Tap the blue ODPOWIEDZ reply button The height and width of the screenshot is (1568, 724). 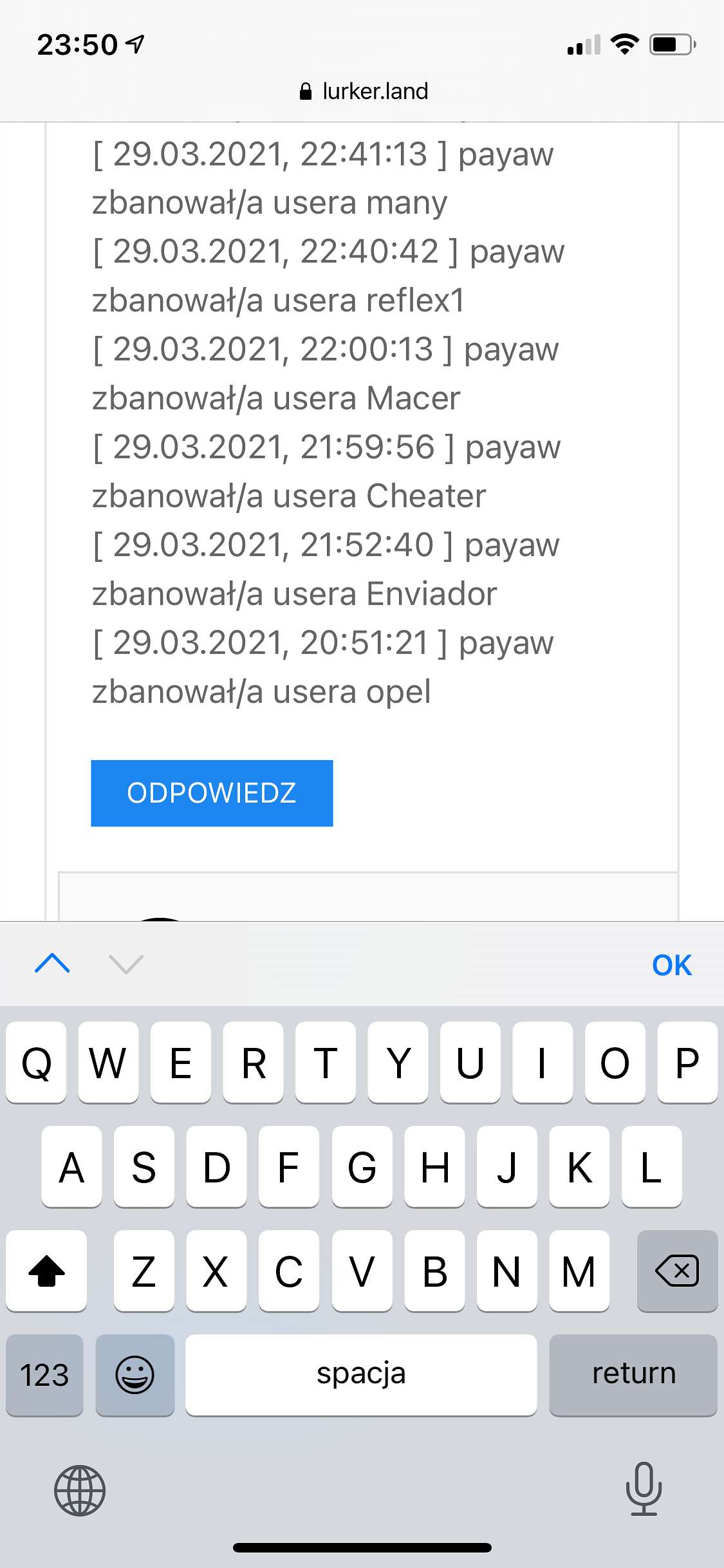click(212, 793)
